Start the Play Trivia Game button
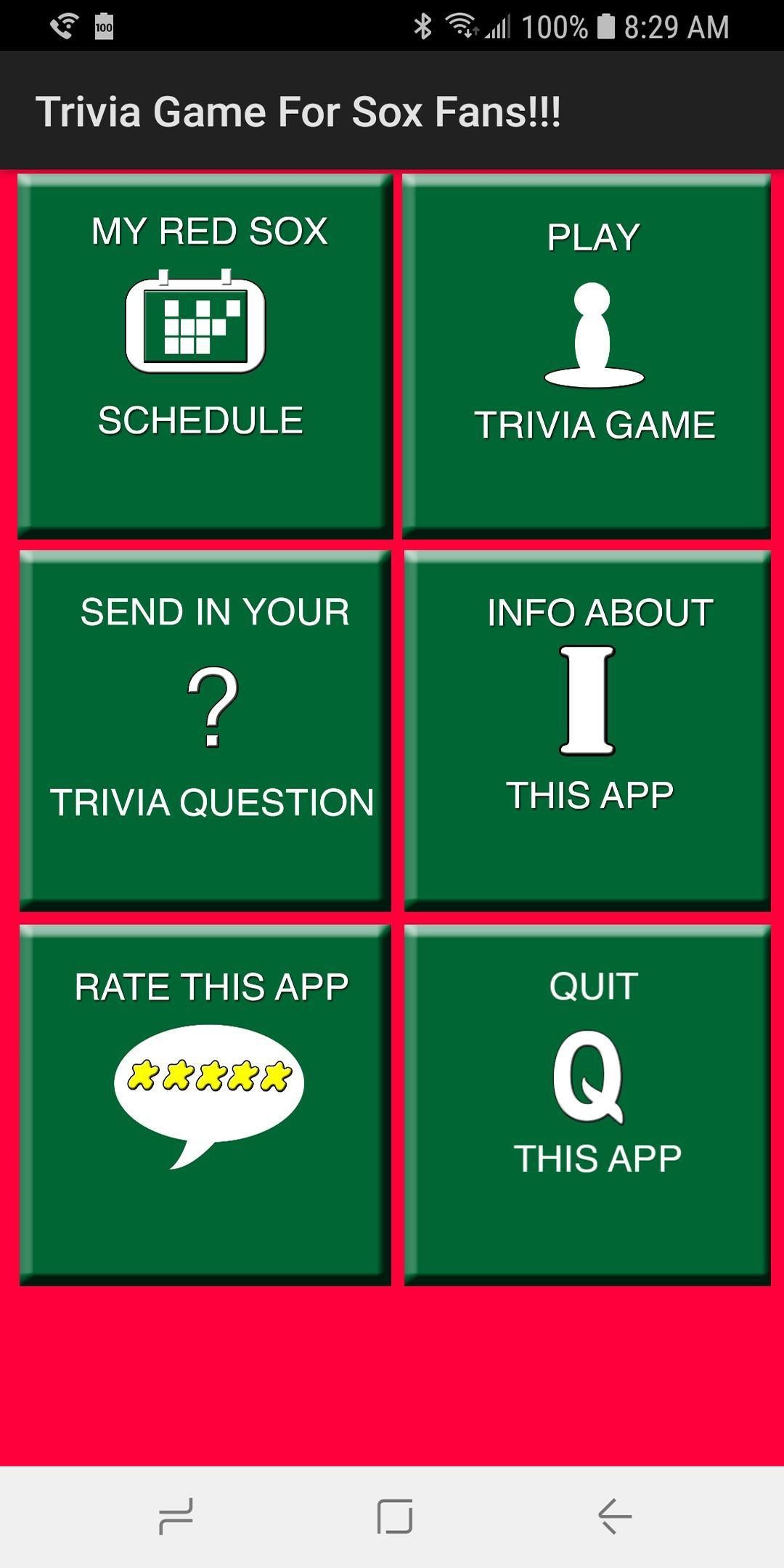Viewport: 784px width, 1568px height. coord(587,356)
